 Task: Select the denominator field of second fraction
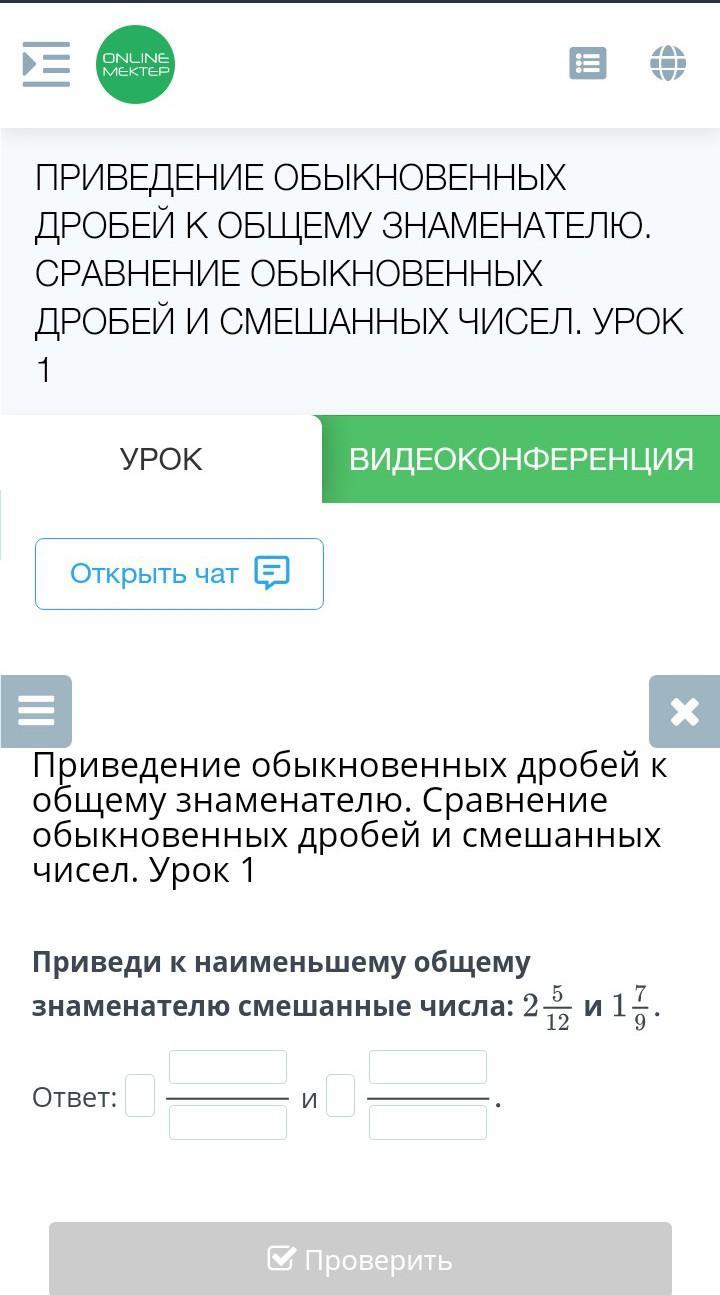click(x=428, y=1123)
